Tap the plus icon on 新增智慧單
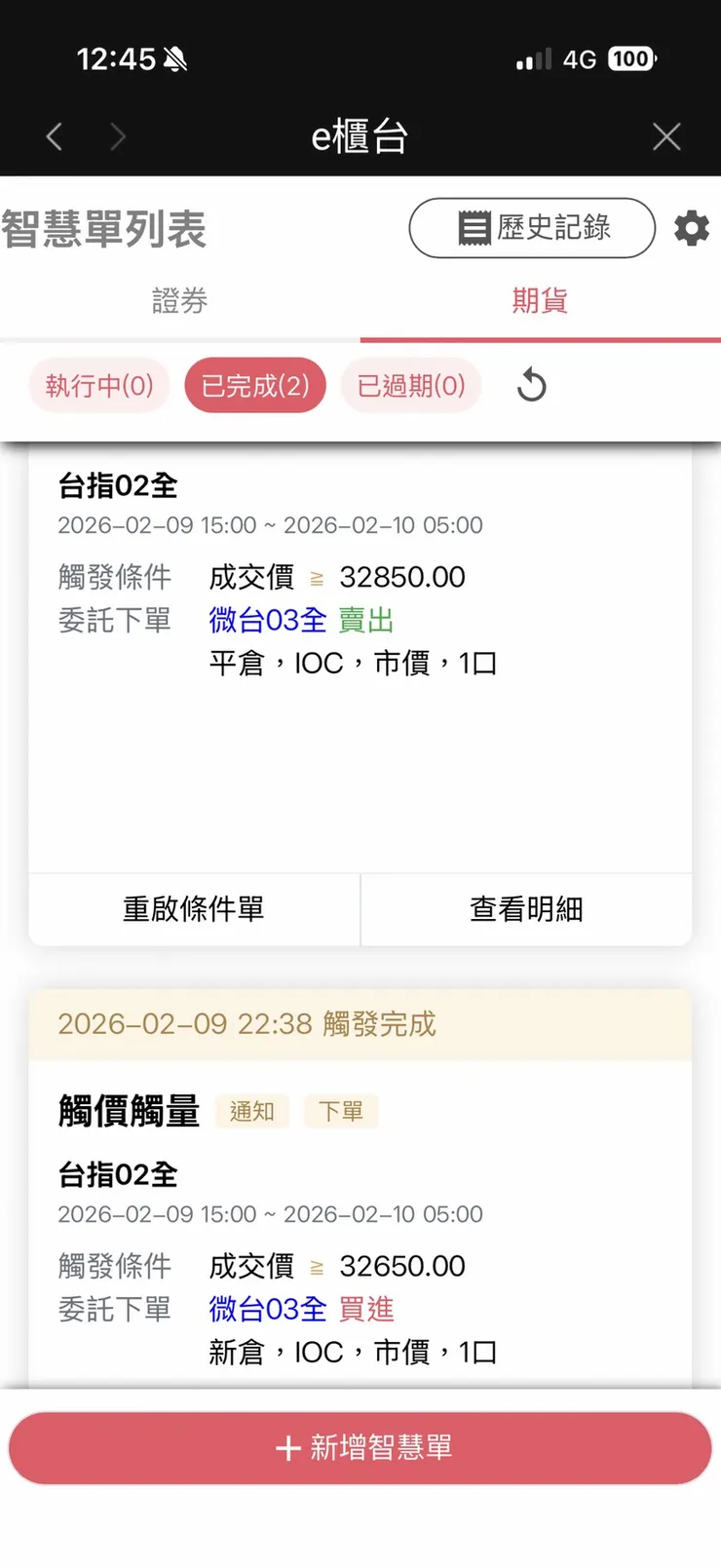This screenshot has width=721, height=1568. pyautogui.click(x=287, y=1448)
